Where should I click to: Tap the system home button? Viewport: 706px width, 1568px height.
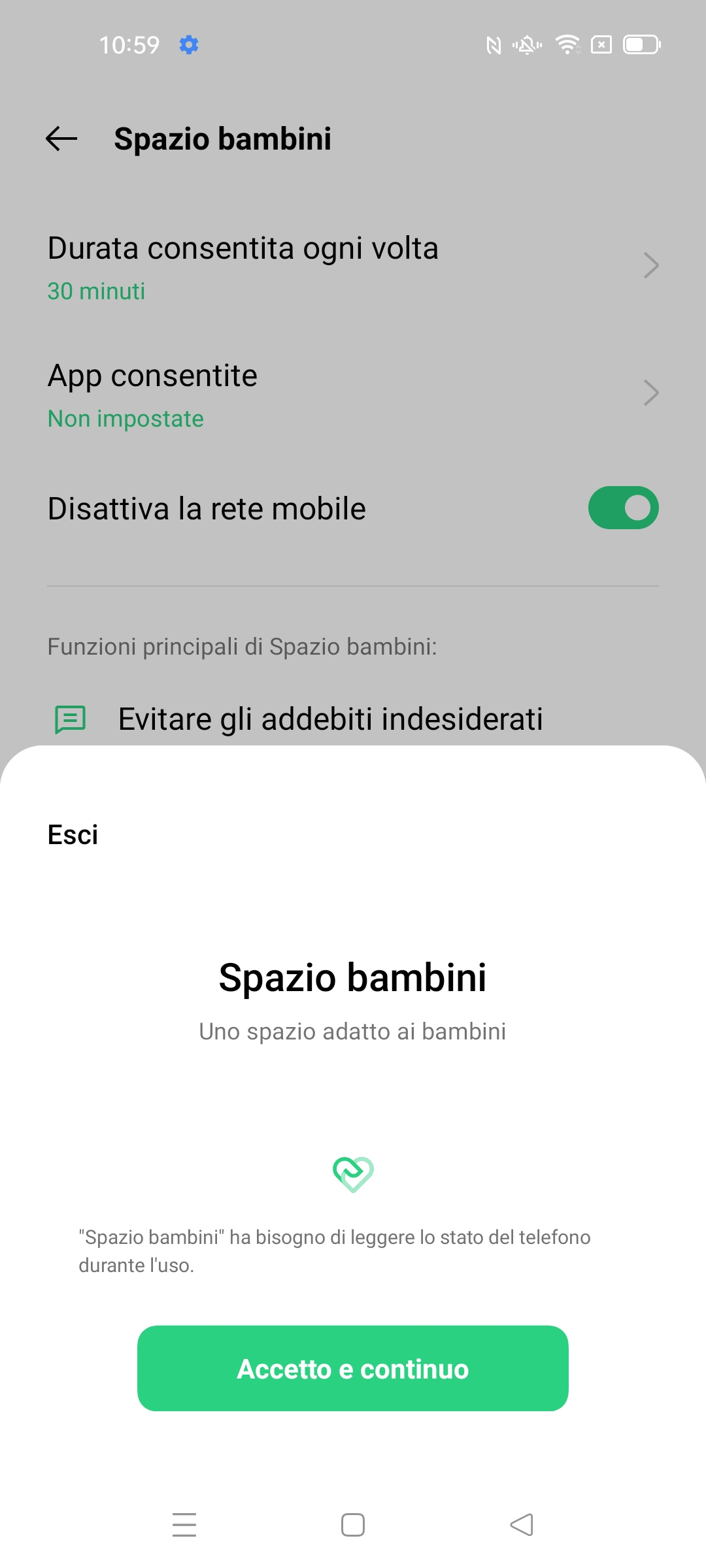click(x=352, y=1525)
